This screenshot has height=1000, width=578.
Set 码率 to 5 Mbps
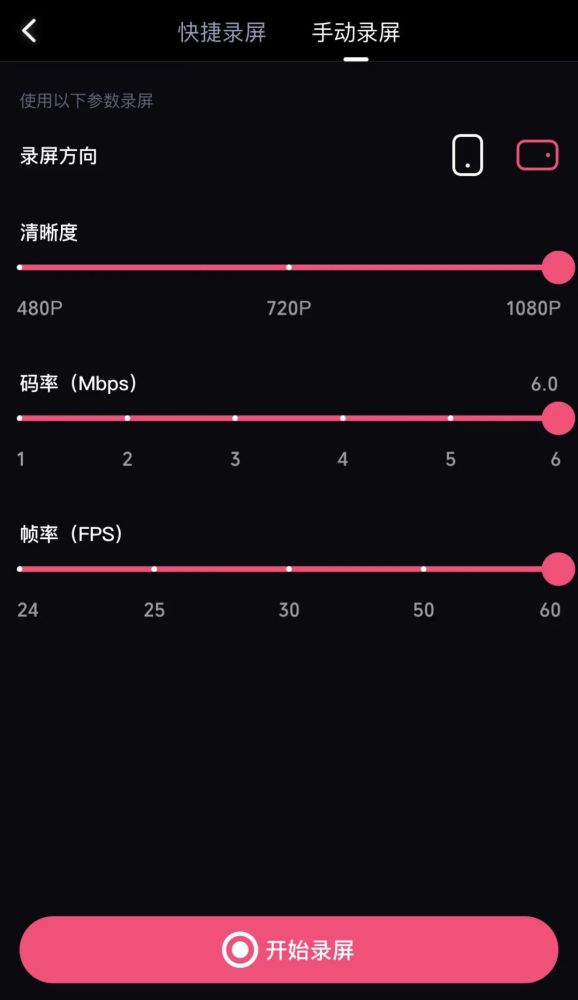451,418
